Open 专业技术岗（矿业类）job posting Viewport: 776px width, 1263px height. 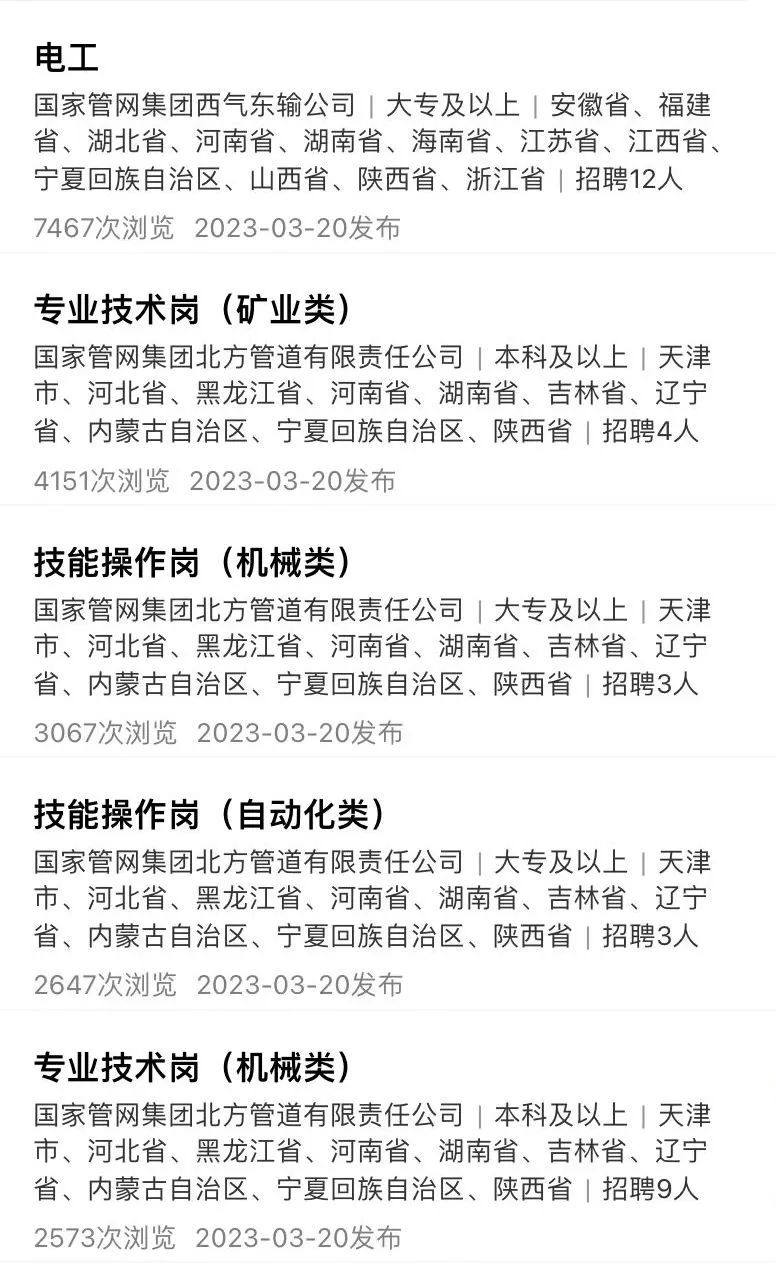click(195, 310)
